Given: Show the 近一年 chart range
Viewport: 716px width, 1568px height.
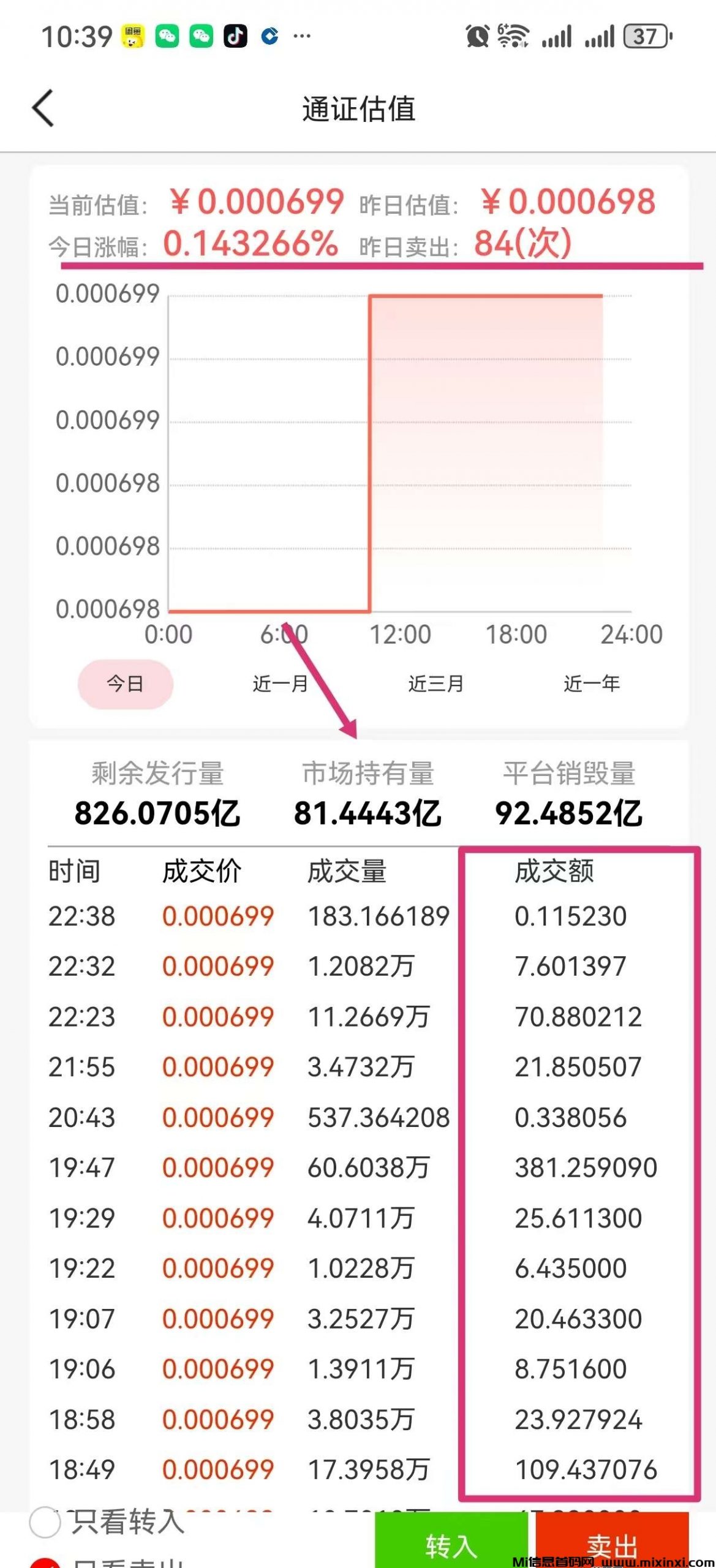Looking at the screenshot, I should (x=592, y=684).
